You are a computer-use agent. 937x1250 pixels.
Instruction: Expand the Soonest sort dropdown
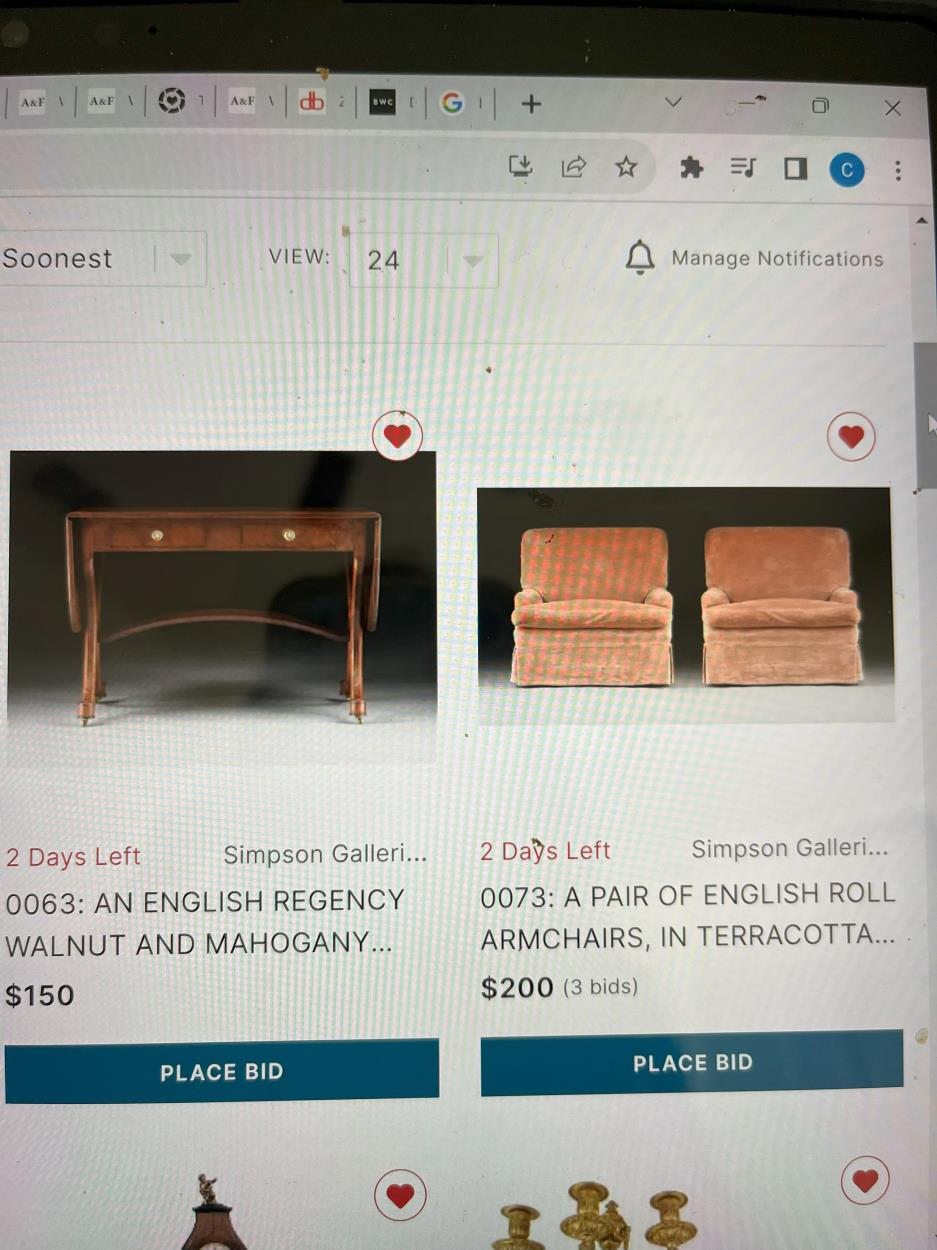coord(181,259)
